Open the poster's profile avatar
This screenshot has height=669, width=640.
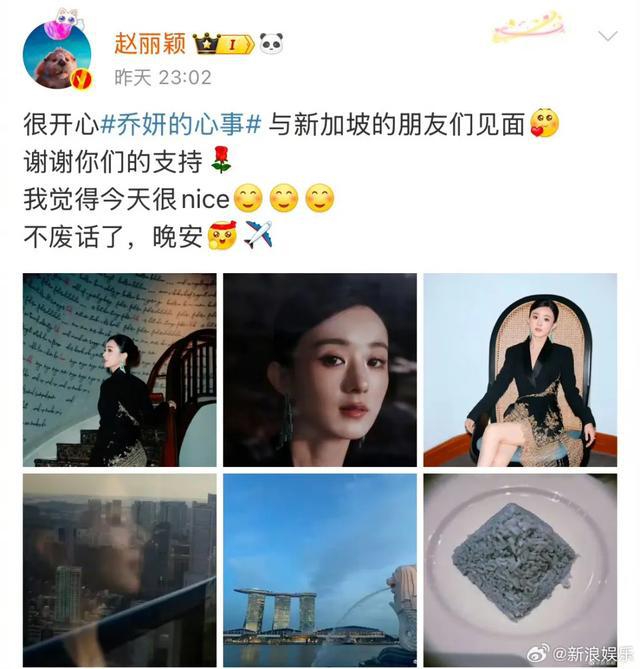(56, 55)
